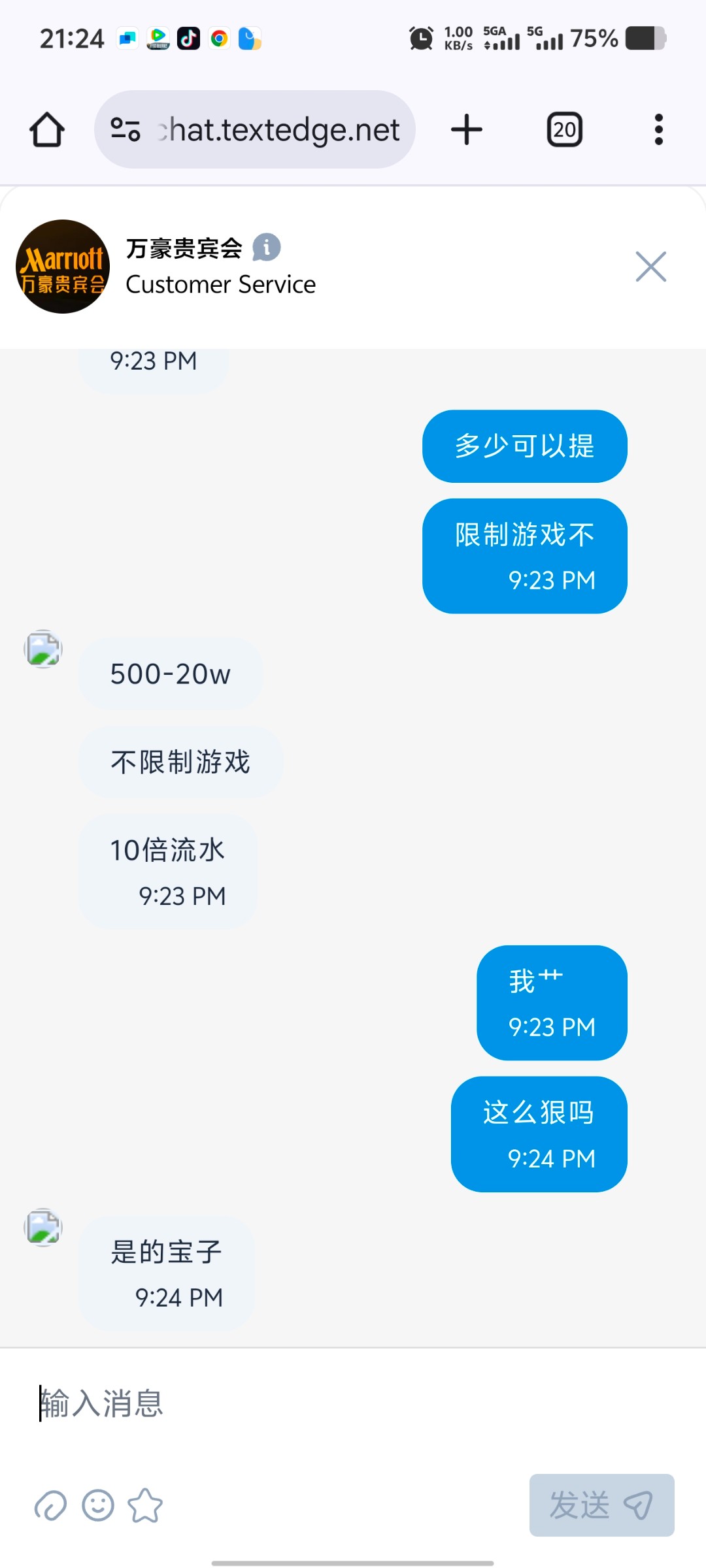Attach a file with the paperclip icon
This screenshot has width=706, height=1568.
coord(50,1505)
